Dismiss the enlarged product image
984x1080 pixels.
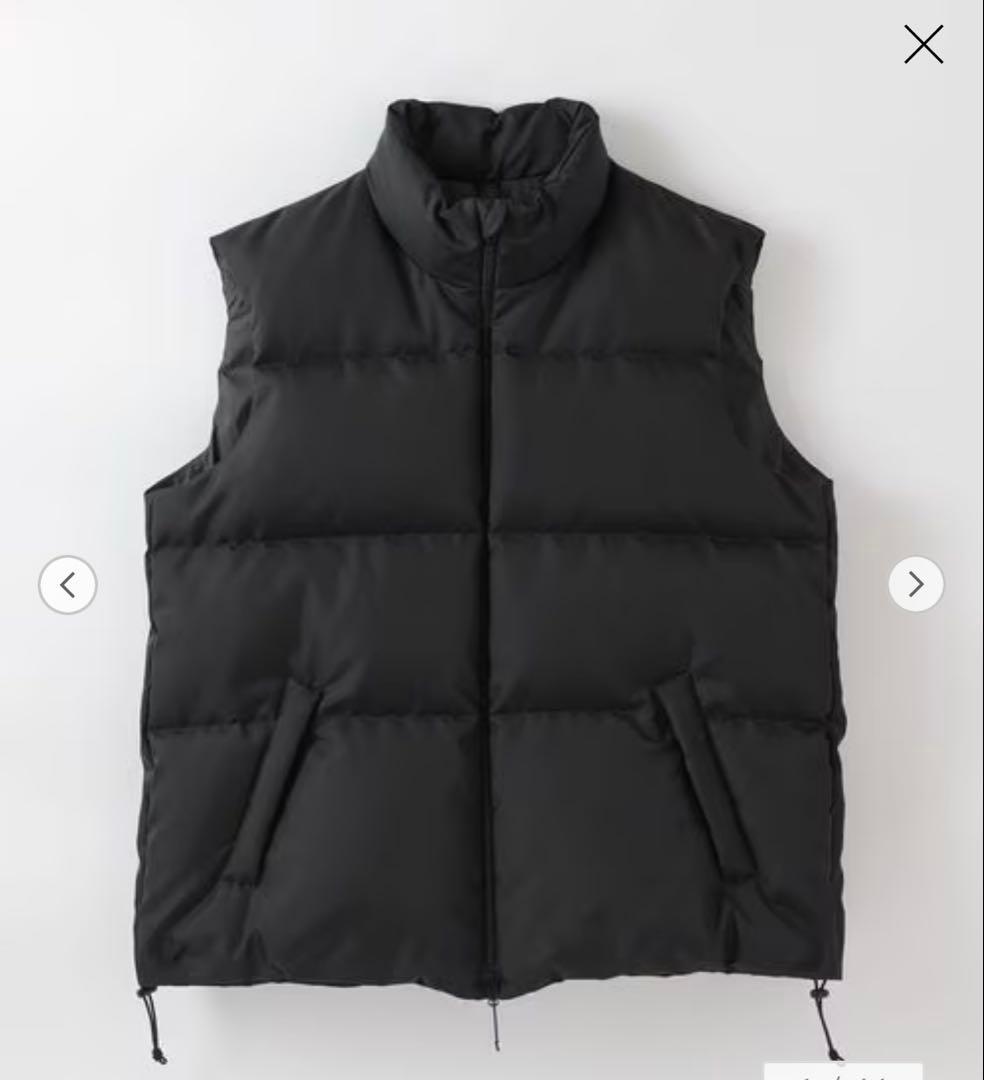click(x=922, y=44)
